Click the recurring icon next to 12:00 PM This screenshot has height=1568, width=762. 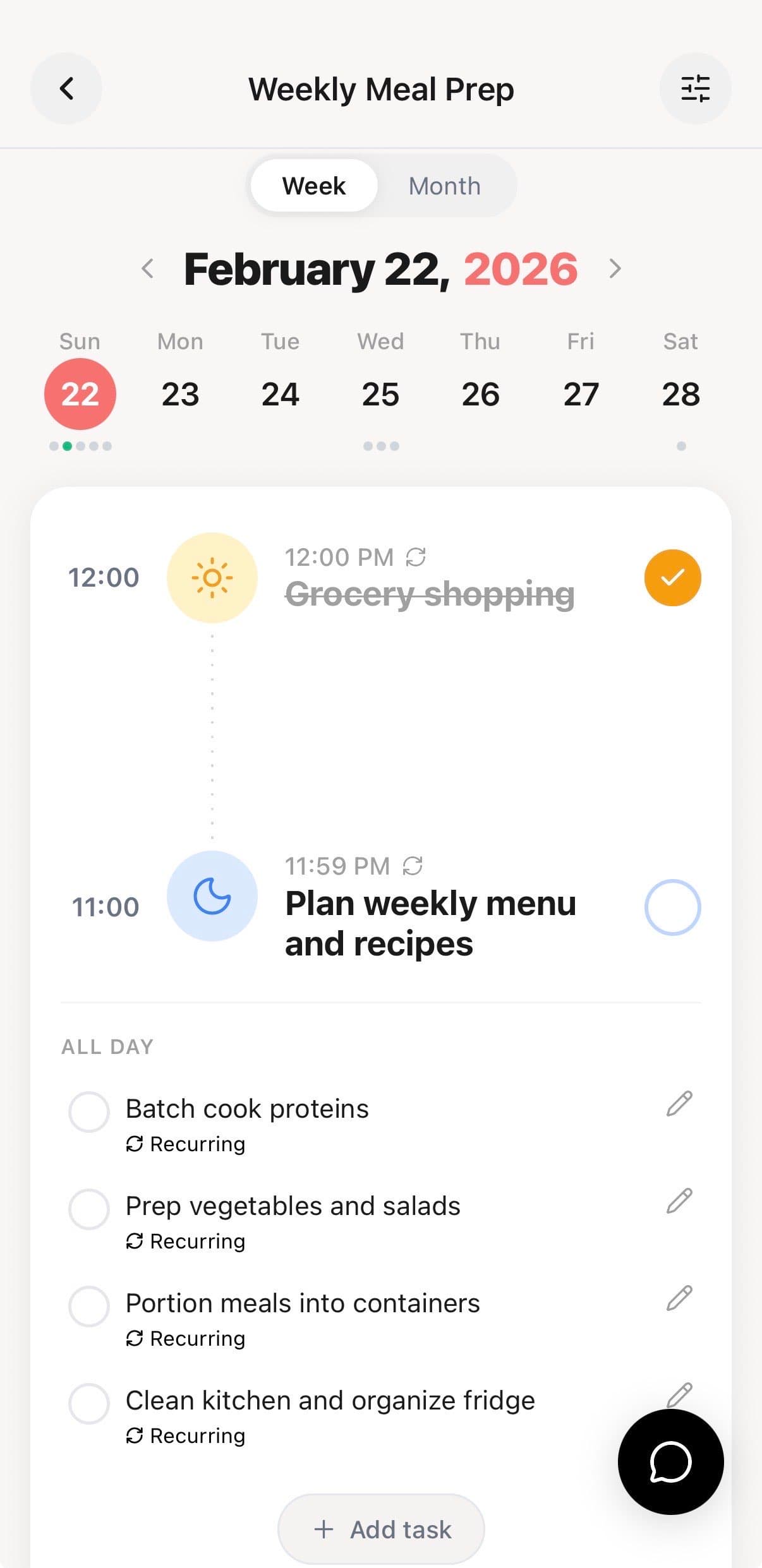[415, 556]
